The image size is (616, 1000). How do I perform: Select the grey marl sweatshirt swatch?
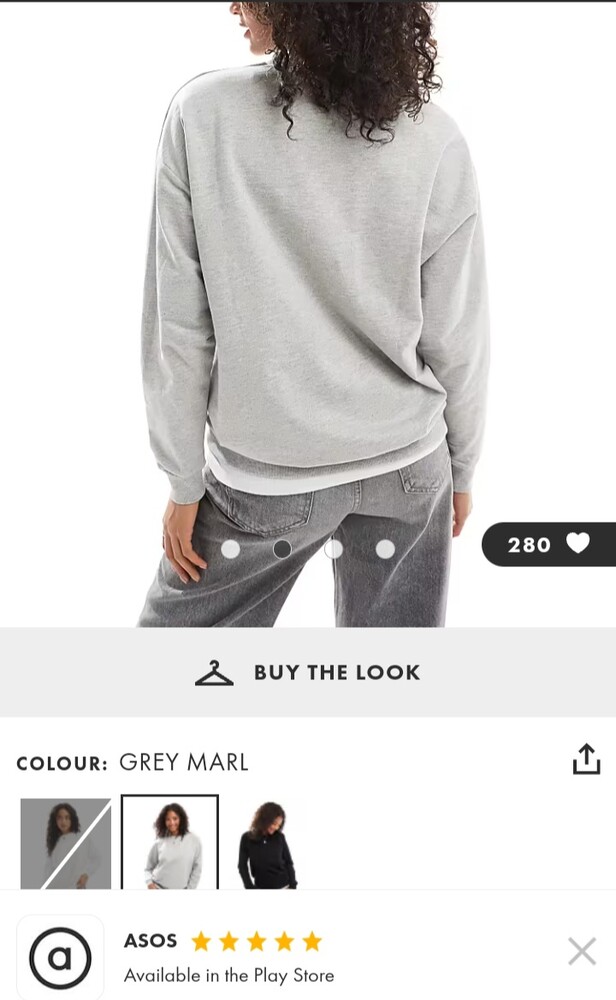coord(170,843)
